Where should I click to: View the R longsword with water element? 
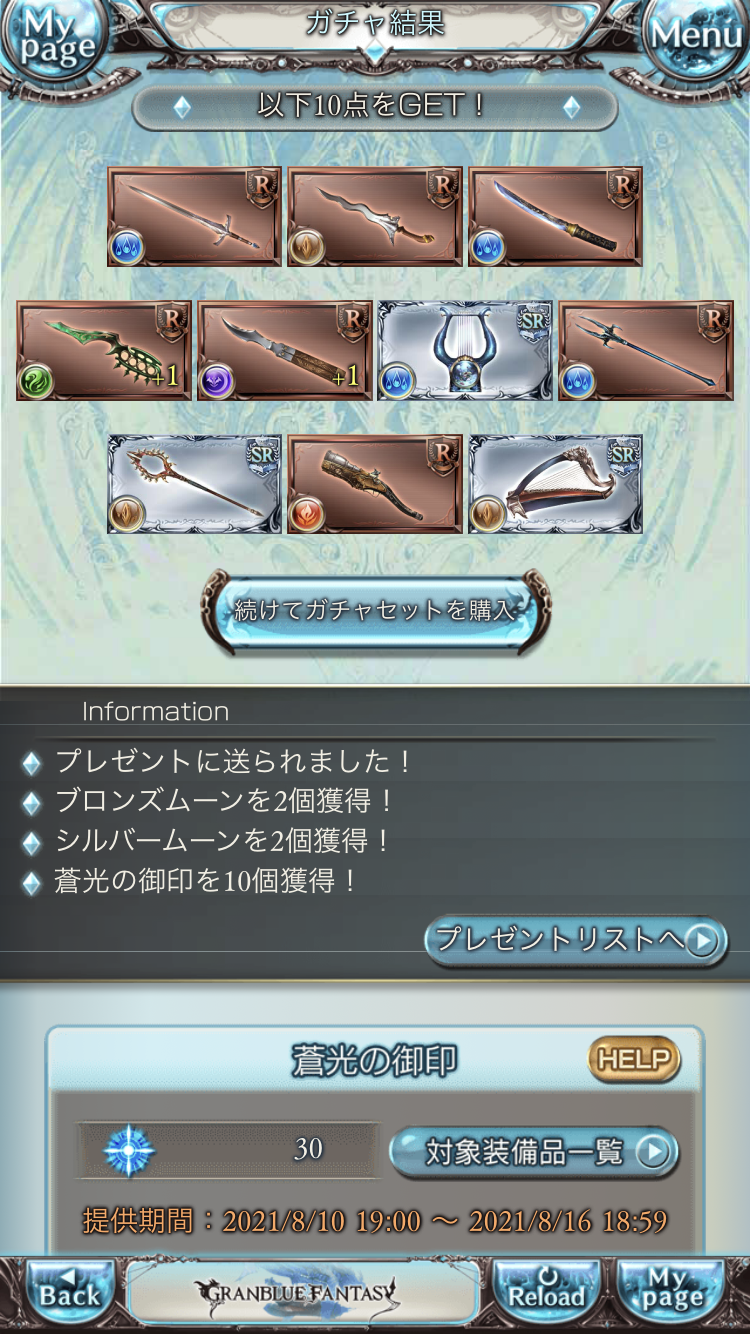pos(195,217)
